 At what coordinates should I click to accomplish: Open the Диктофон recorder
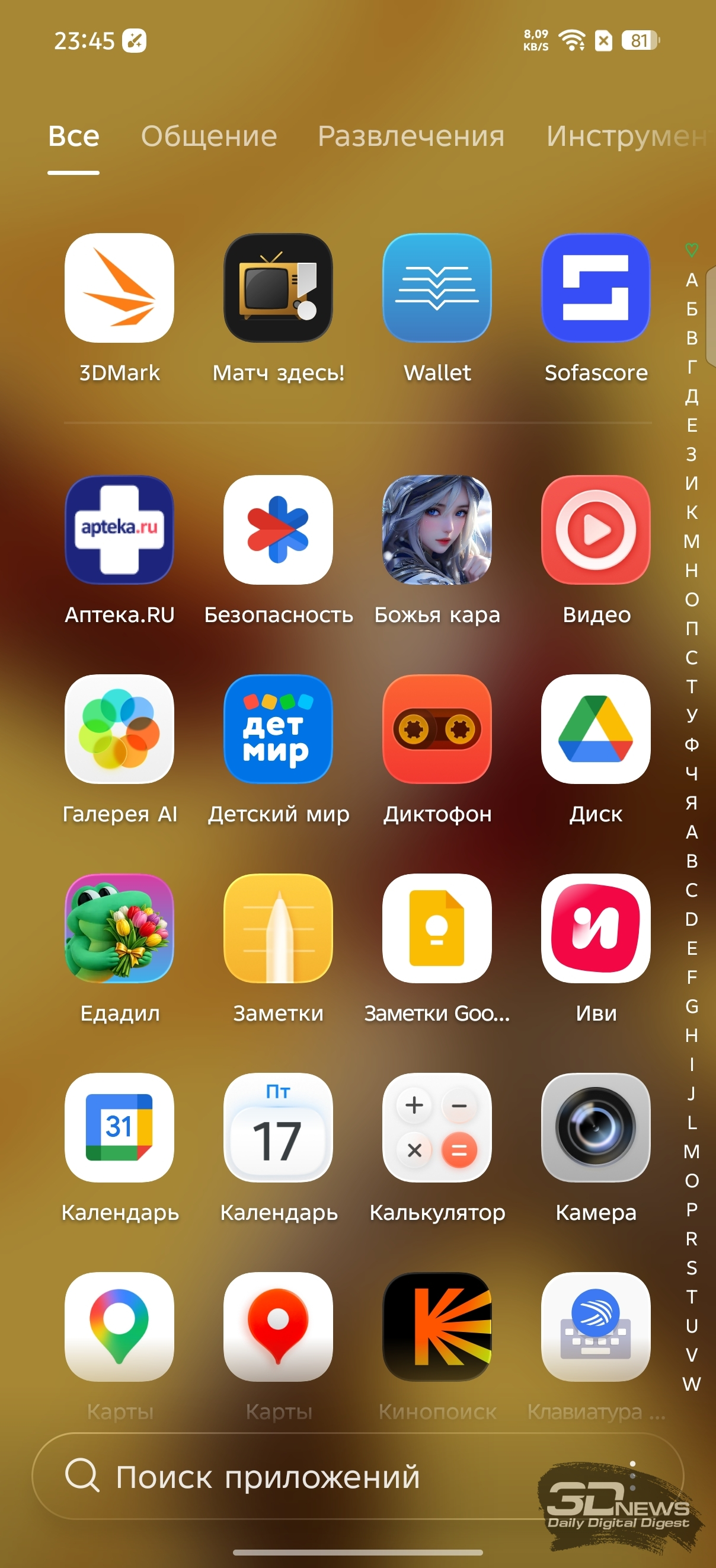[x=437, y=729]
